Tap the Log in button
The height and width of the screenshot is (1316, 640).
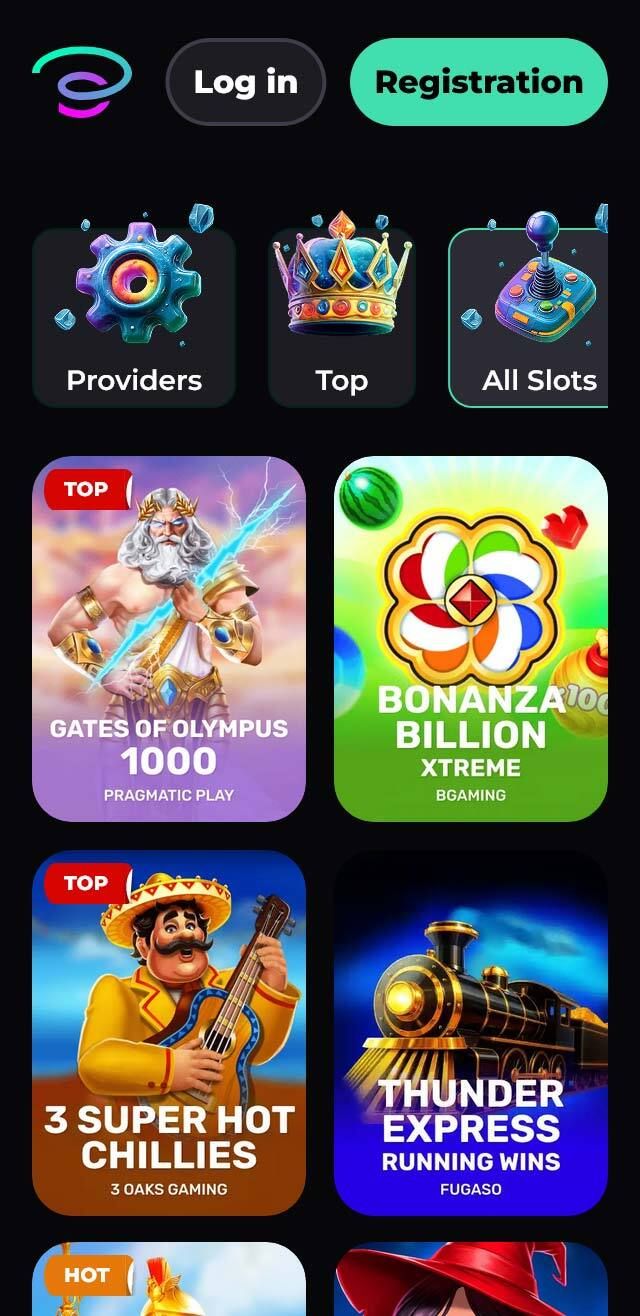[x=245, y=82]
